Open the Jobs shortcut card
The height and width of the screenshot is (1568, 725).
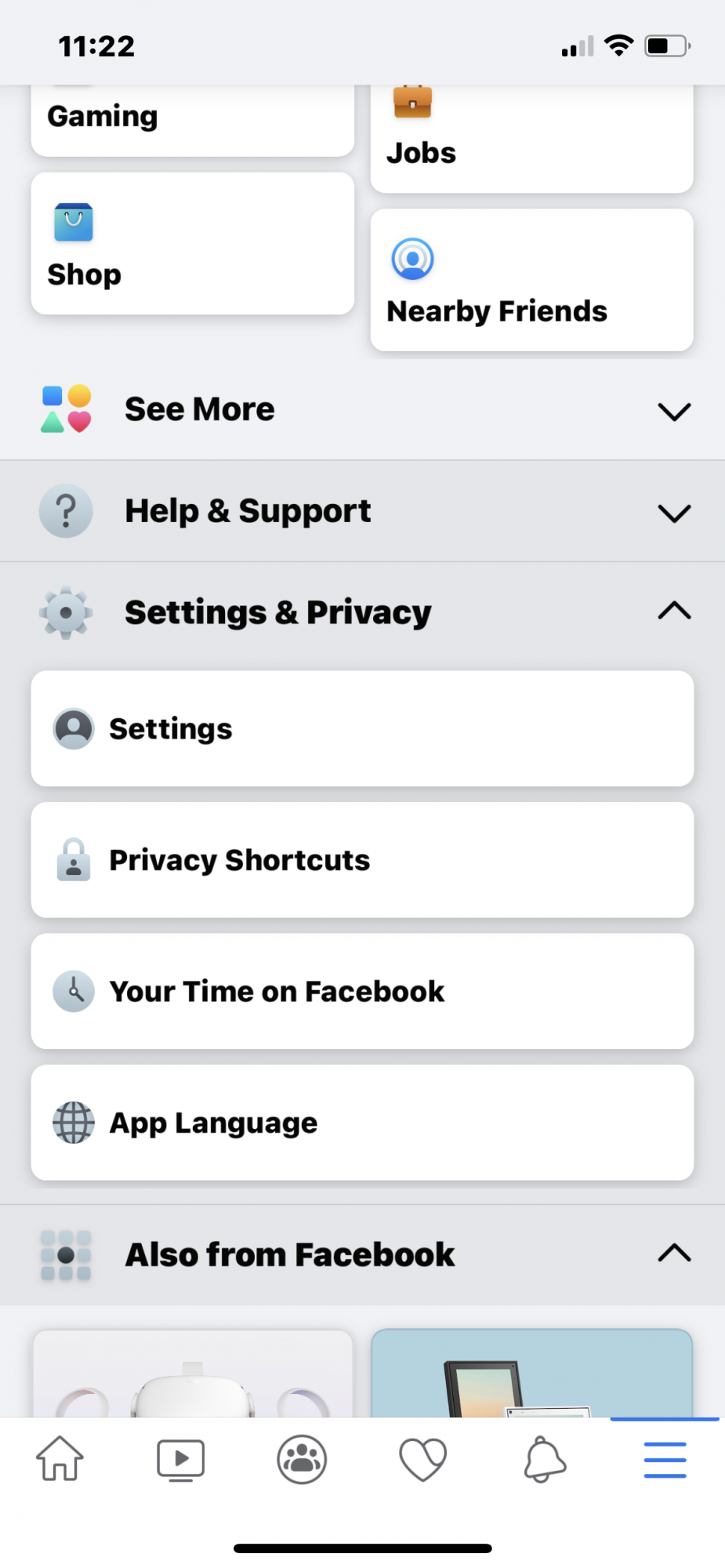pyautogui.click(x=531, y=140)
